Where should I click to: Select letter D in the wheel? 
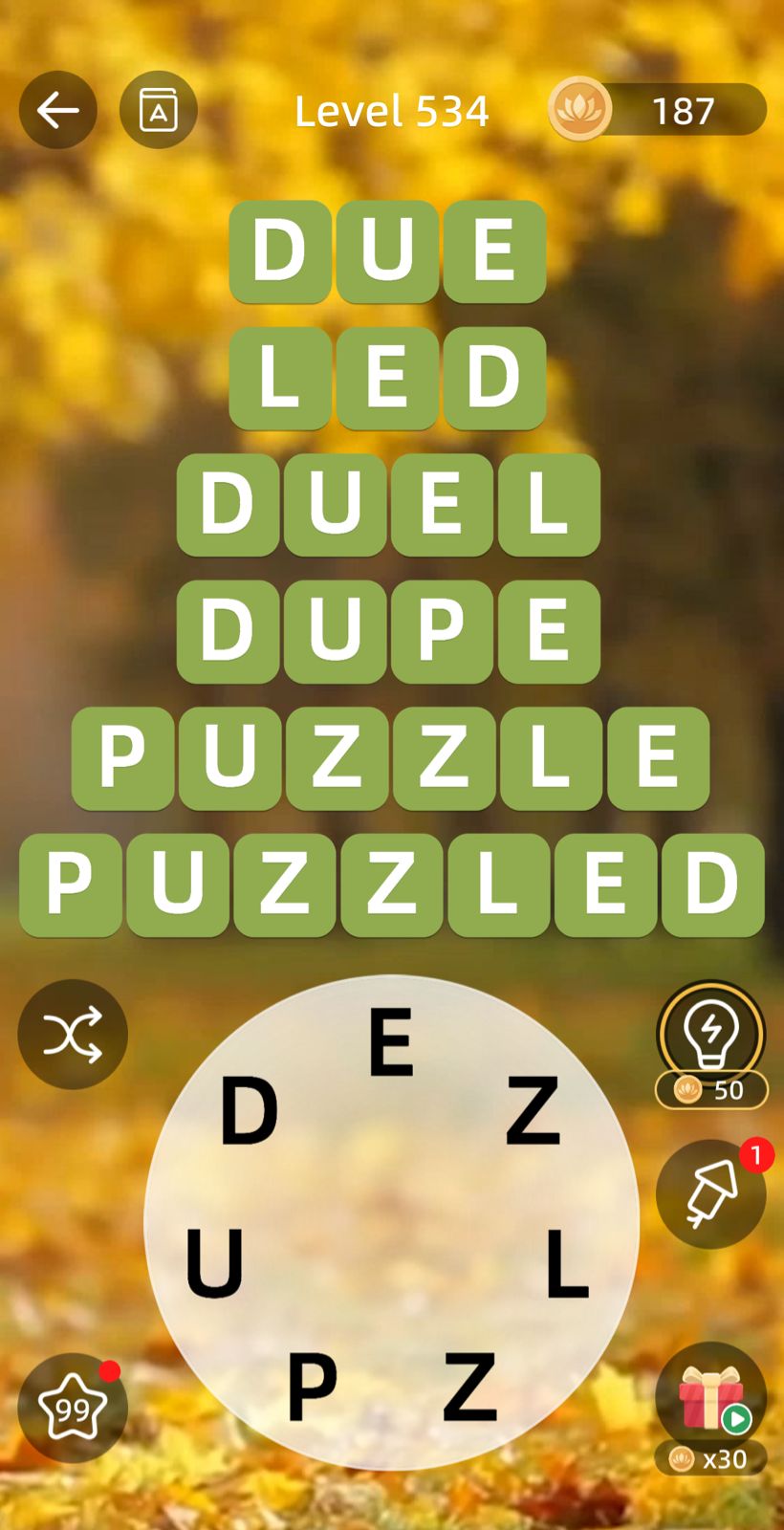[249, 1111]
